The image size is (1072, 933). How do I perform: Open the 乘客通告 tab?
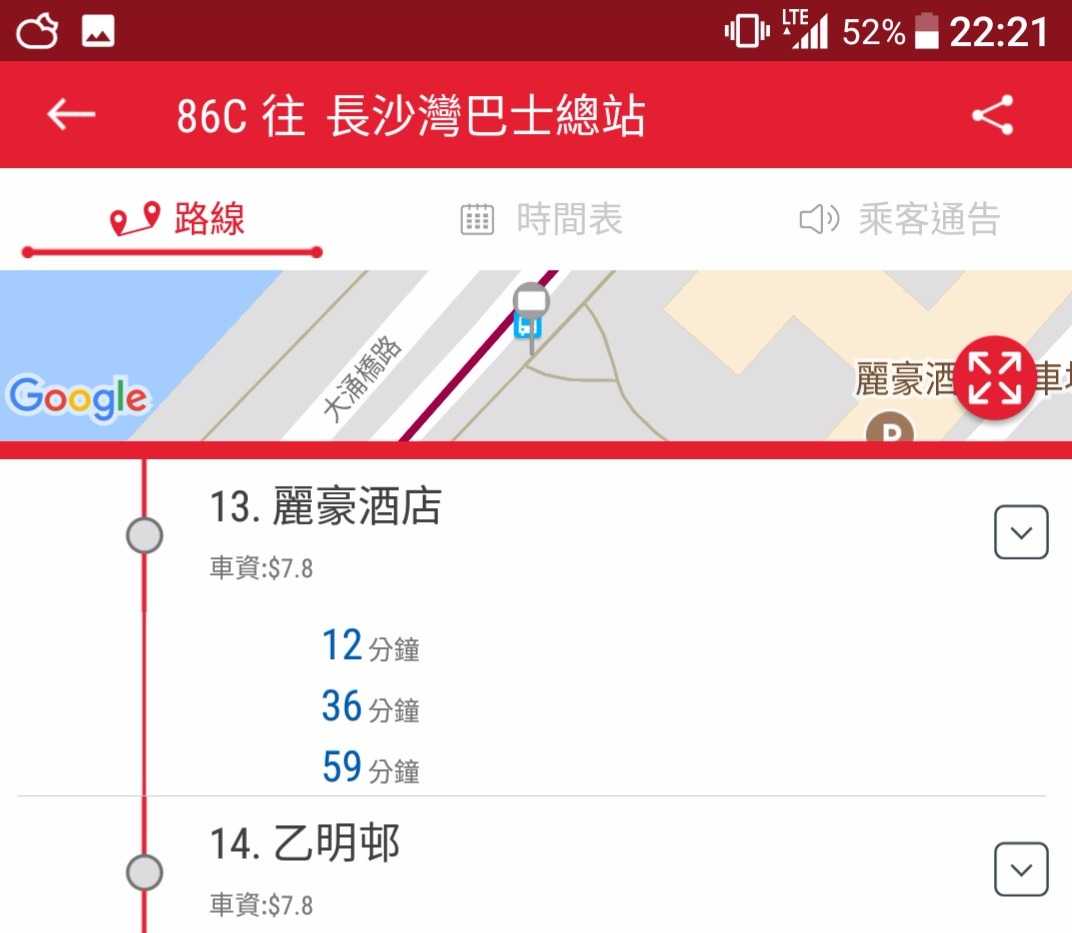tap(899, 219)
